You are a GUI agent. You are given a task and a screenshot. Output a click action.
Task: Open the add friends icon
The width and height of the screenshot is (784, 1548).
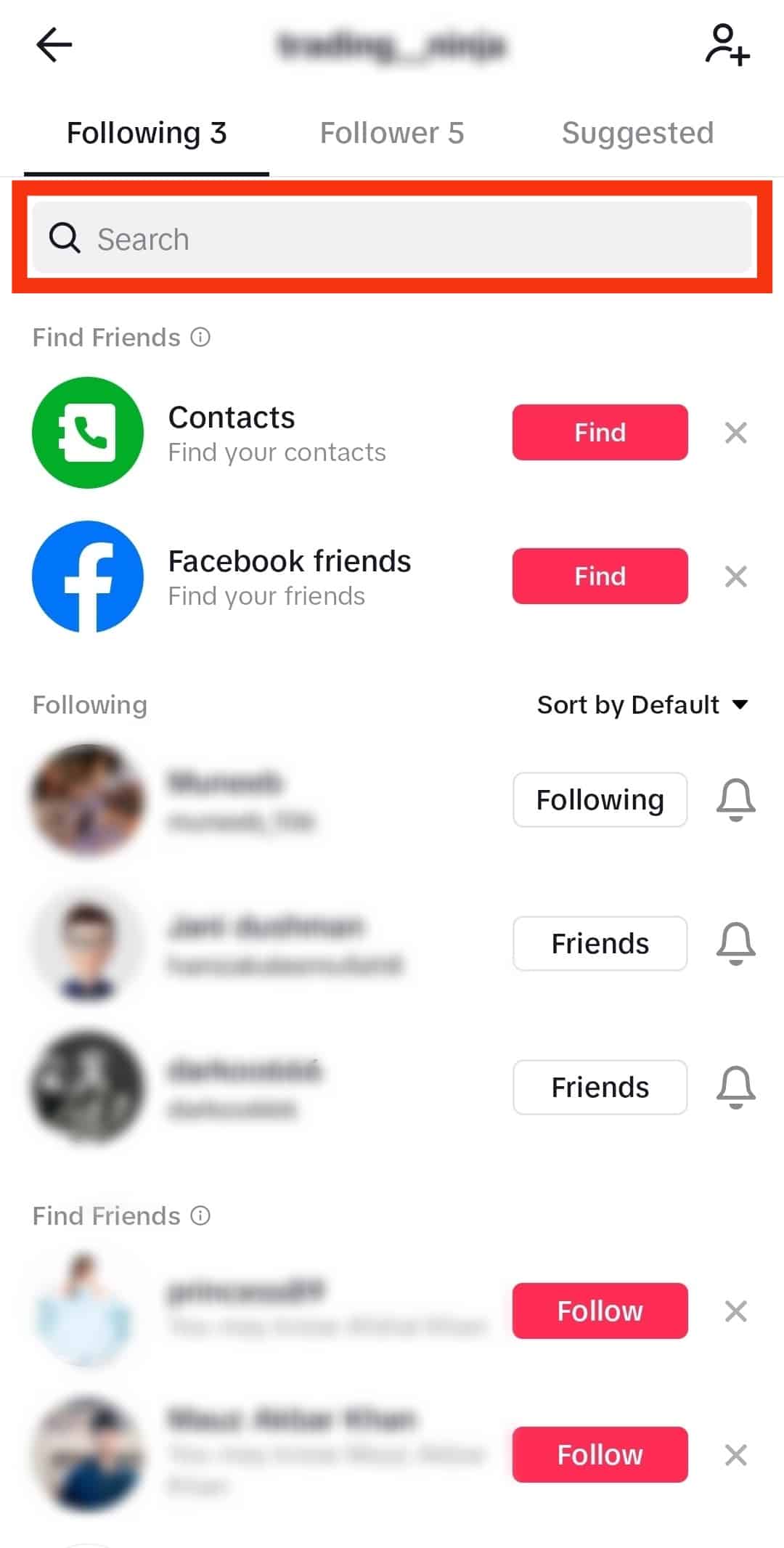coord(727,45)
